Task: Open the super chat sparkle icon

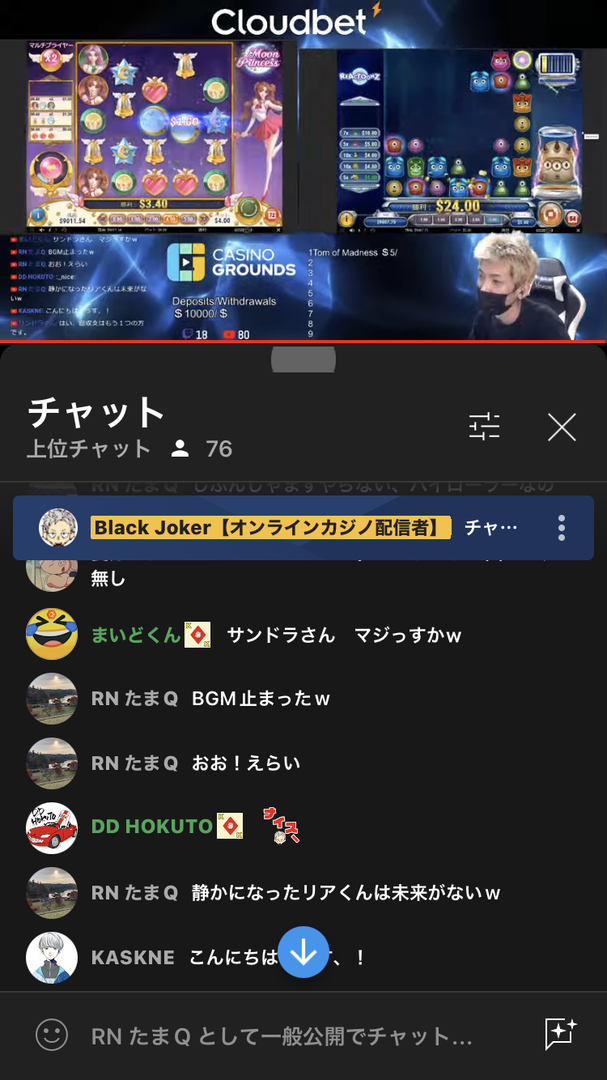Action: point(560,1034)
